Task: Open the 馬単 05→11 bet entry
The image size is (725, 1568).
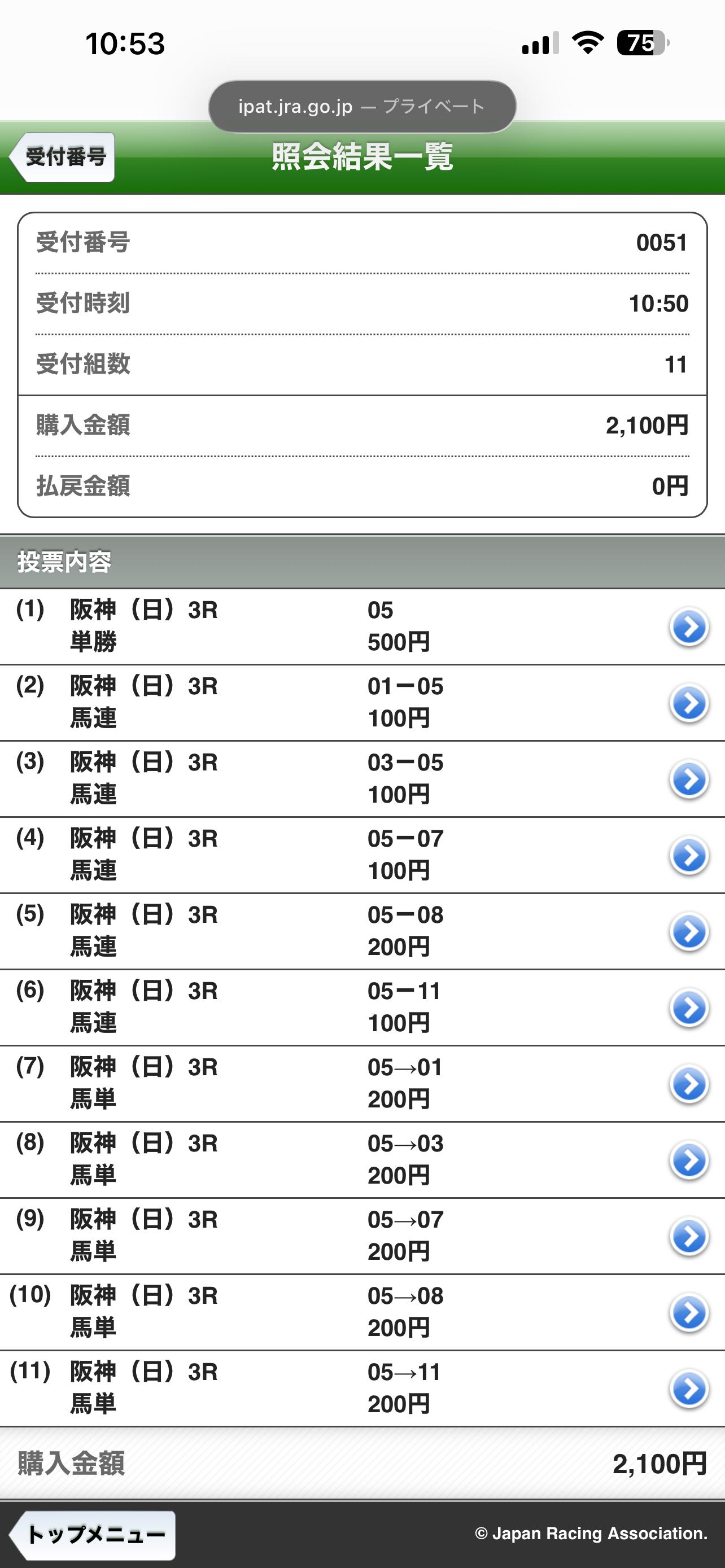Action: 688,1389
